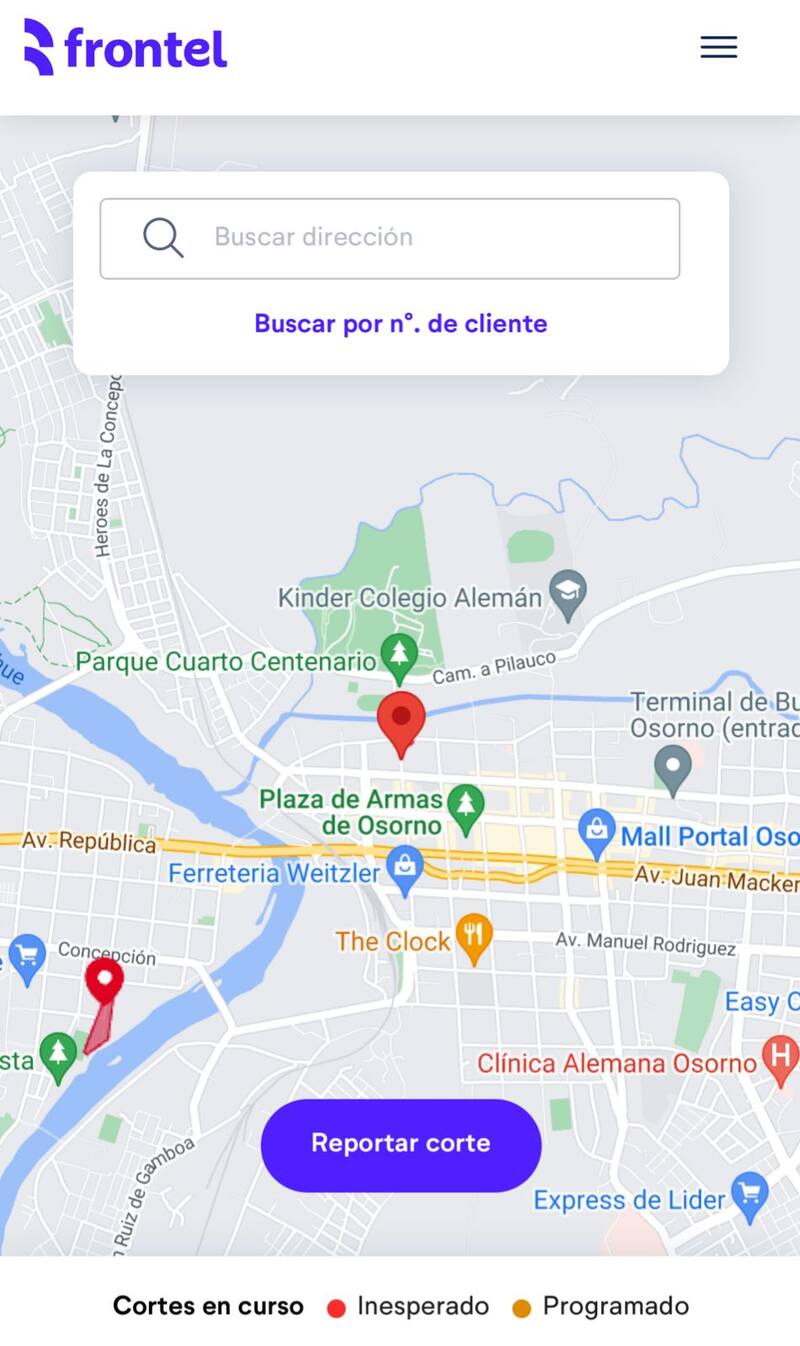Open the Frontel logo home link
This screenshot has width=800, height=1346.
pos(126,47)
